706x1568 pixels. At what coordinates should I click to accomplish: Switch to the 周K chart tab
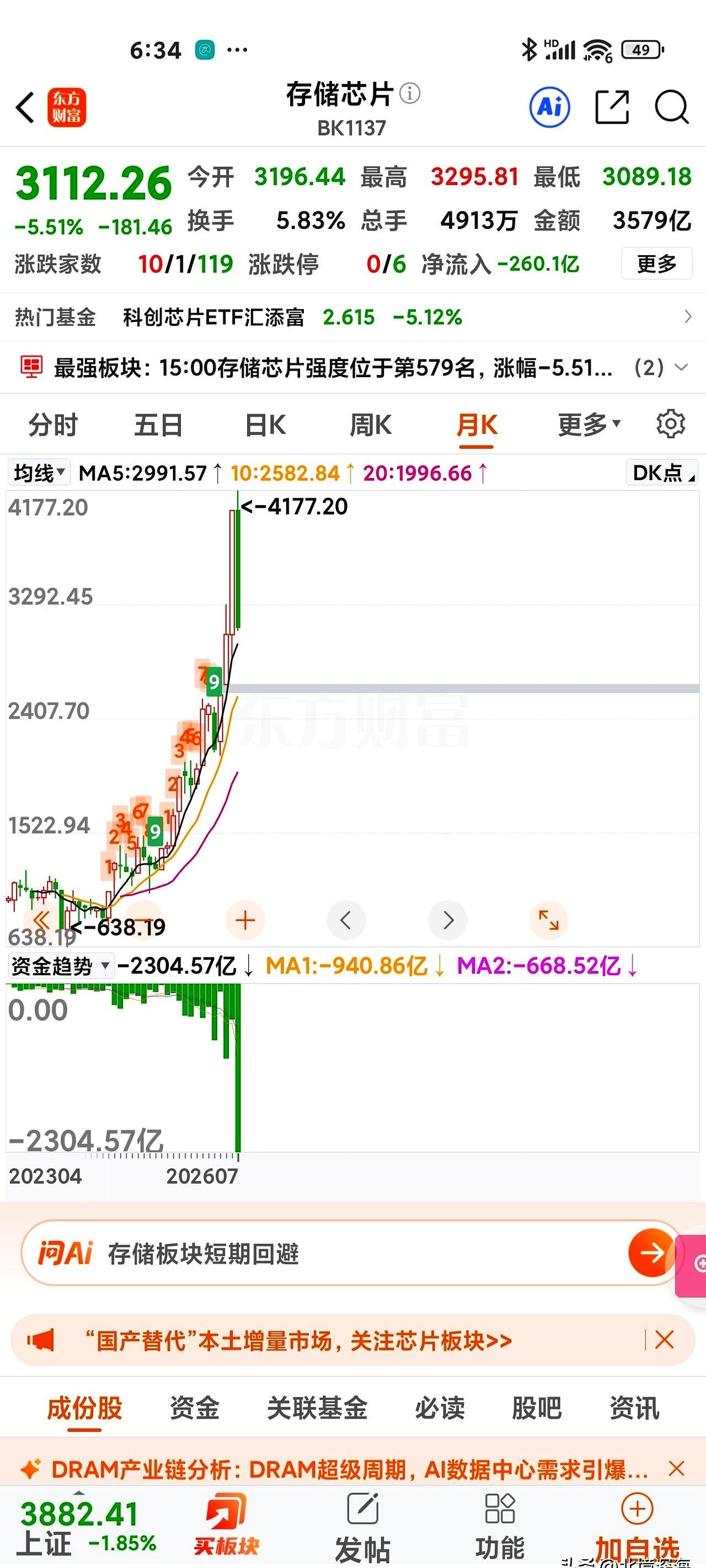370,425
